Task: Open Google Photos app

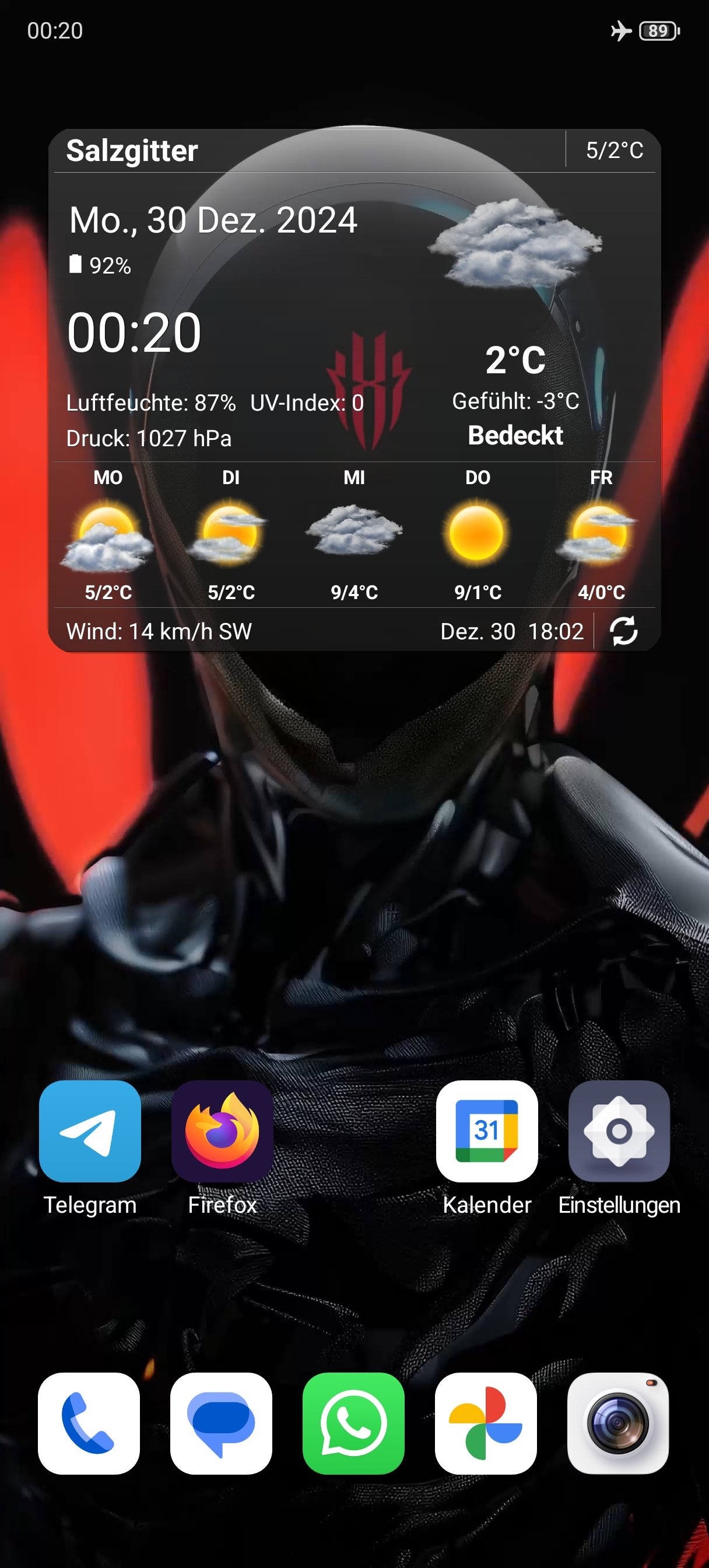Action: (x=486, y=1423)
